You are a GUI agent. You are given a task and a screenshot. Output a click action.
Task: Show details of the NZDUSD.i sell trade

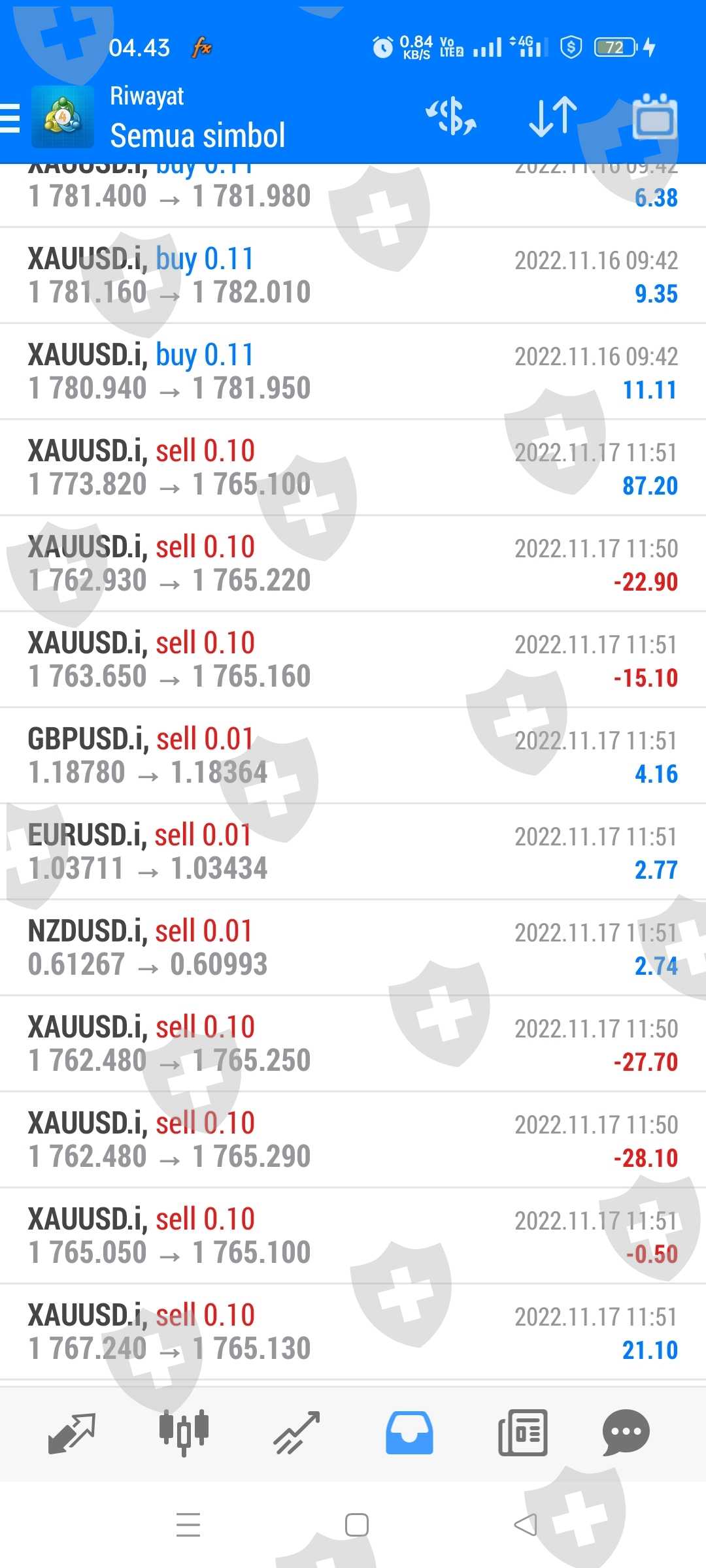[353, 947]
